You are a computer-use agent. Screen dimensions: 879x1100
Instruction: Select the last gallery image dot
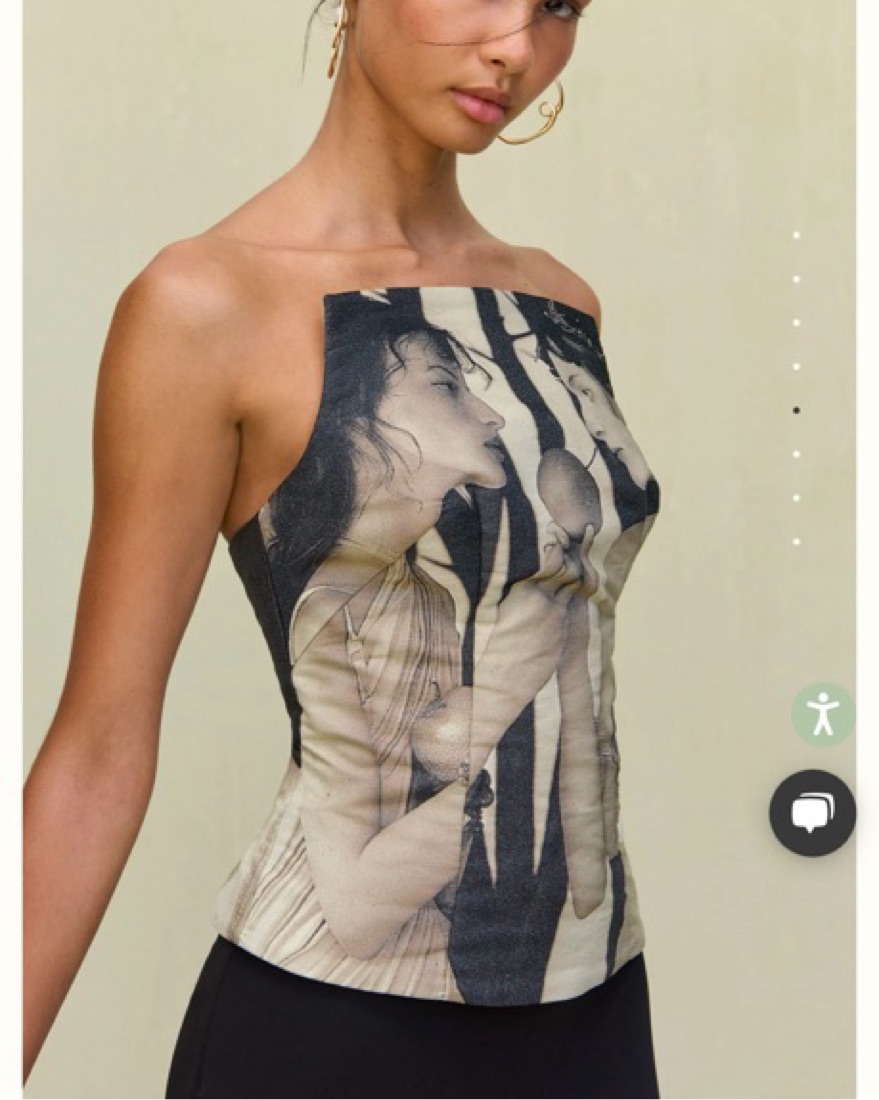pos(797,542)
